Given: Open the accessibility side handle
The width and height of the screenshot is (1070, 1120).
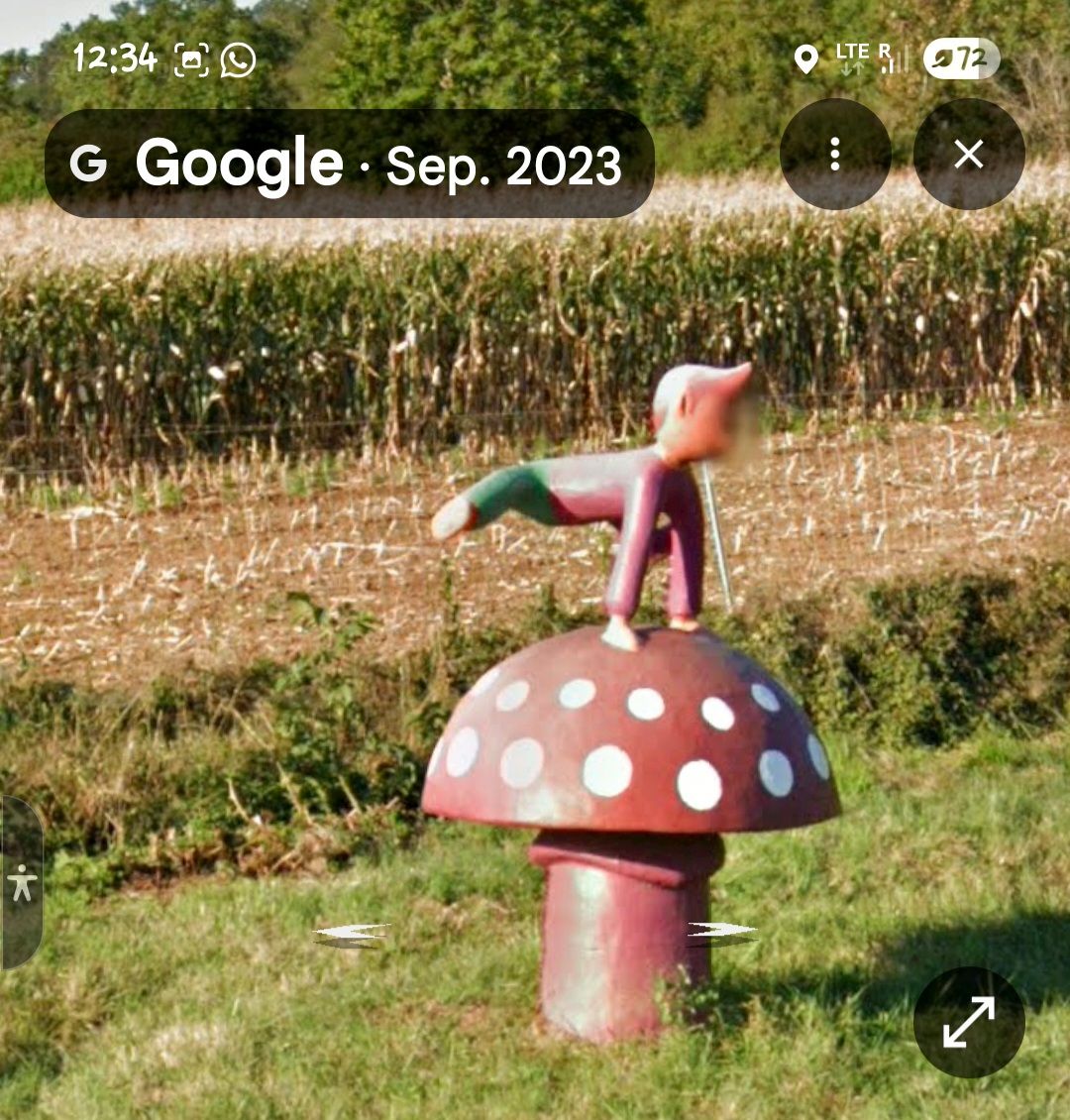Looking at the screenshot, I should click(22, 882).
